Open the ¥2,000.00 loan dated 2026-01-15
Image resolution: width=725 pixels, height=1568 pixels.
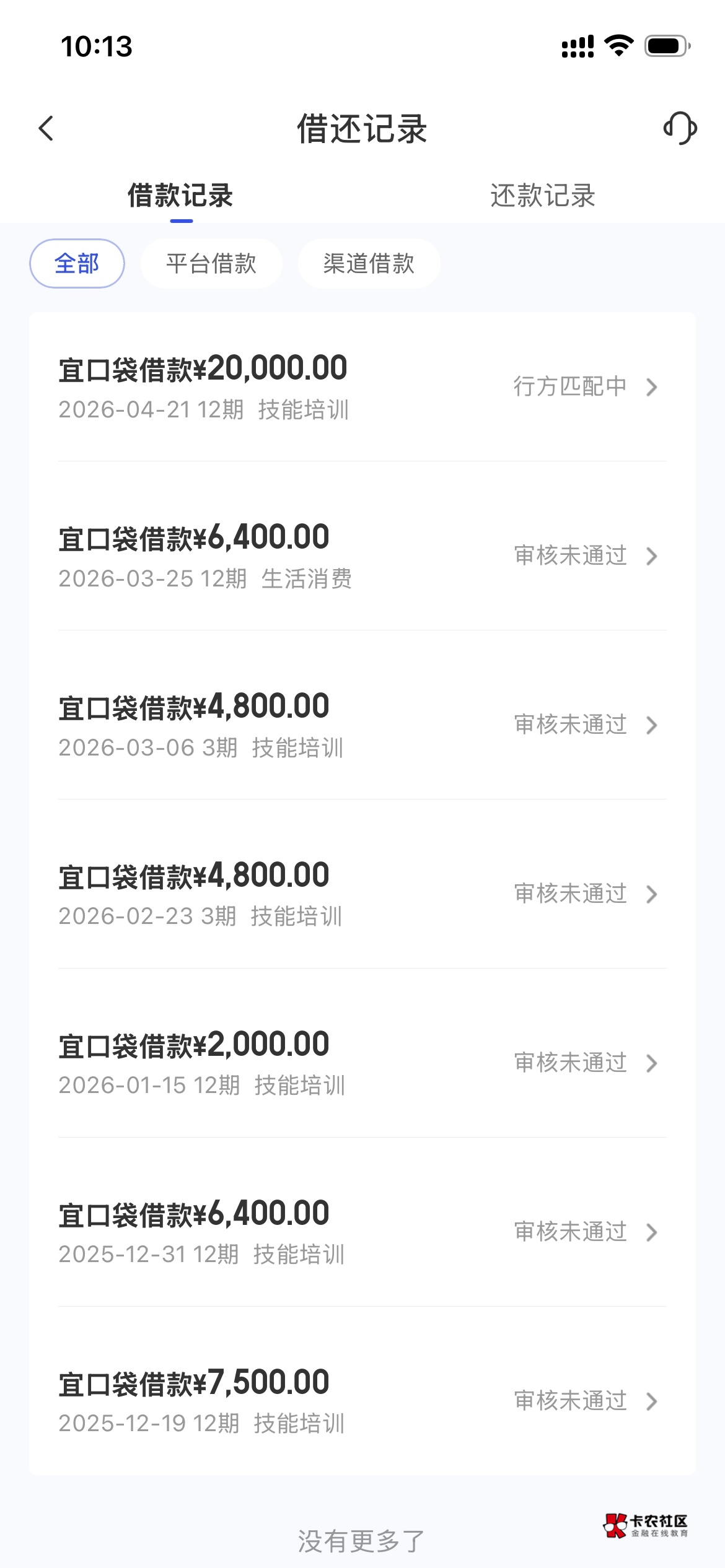pos(362,1063)
